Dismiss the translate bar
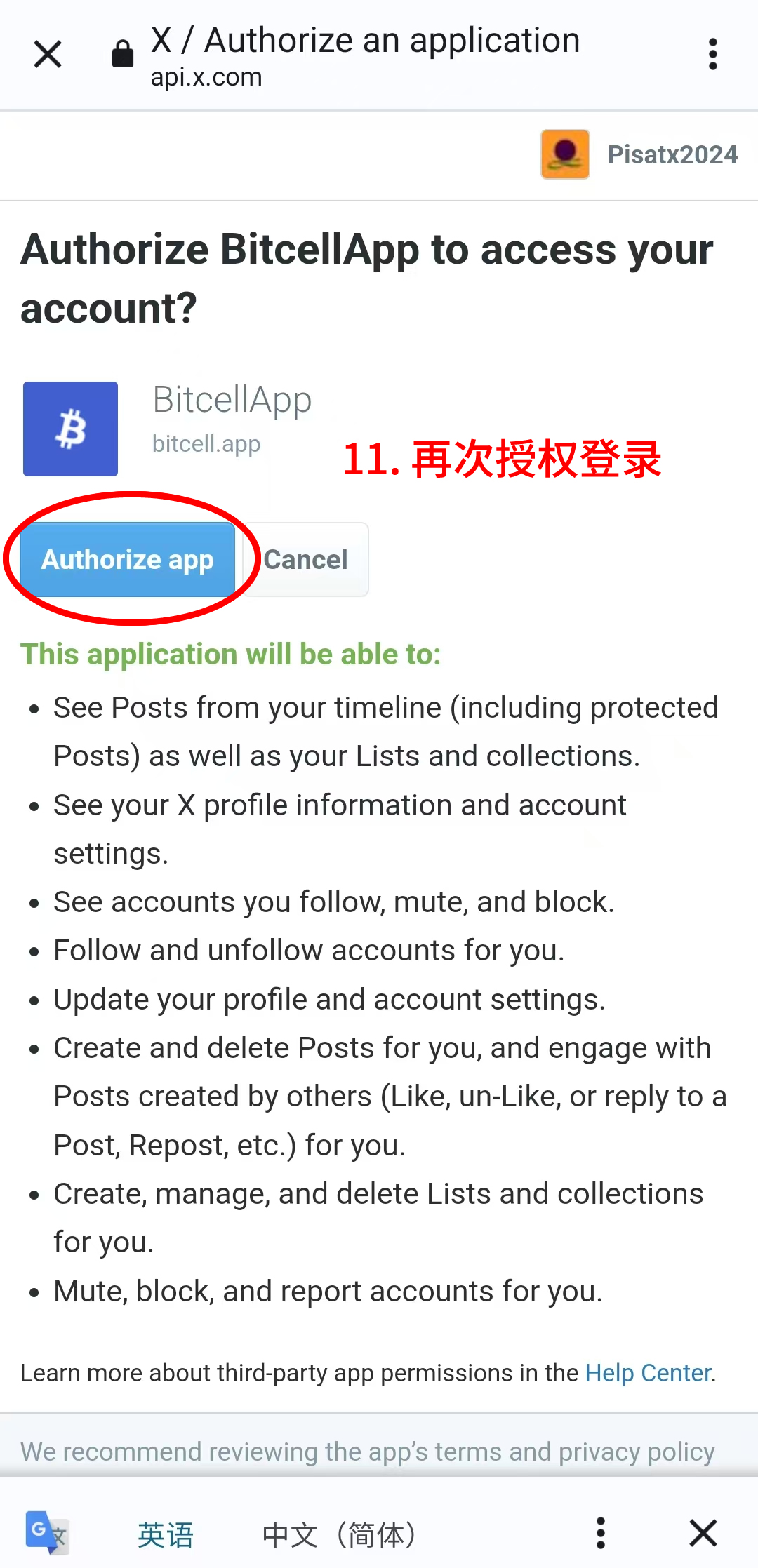Screen dimensions: 758x1568 click(703, 1533)
